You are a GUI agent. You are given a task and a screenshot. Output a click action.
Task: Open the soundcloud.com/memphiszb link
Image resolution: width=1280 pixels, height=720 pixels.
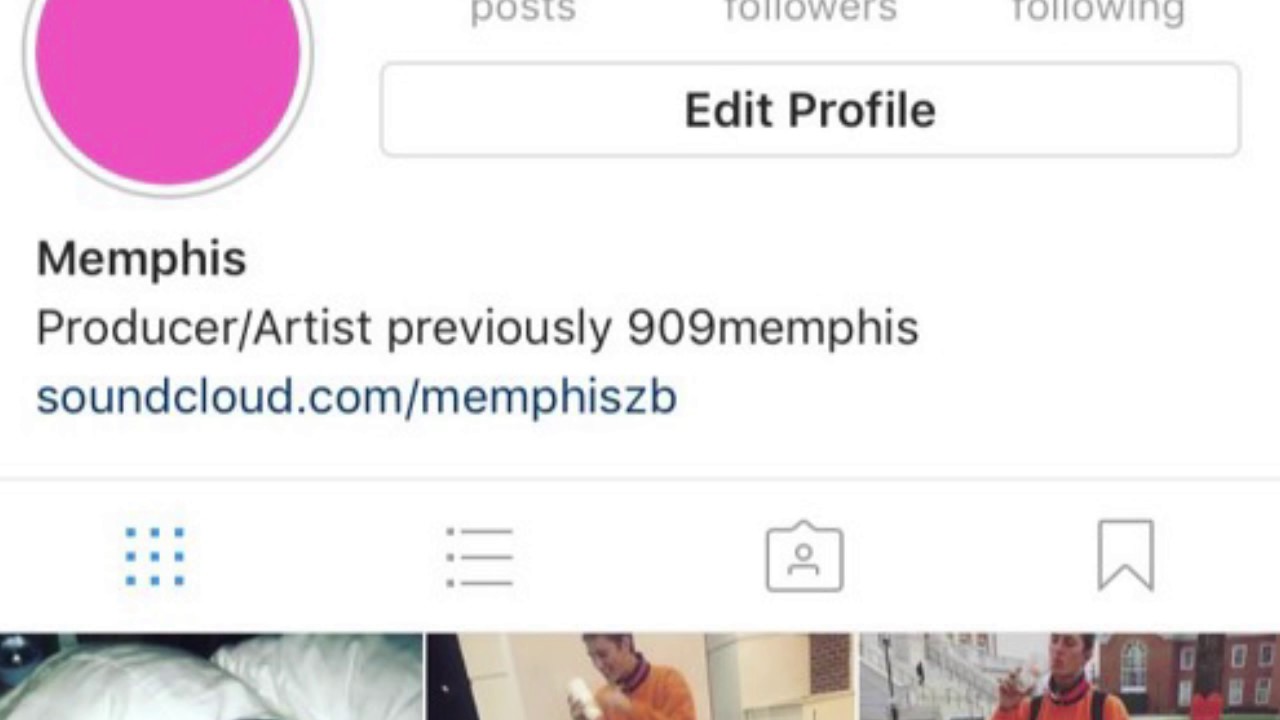coord(357,397)
